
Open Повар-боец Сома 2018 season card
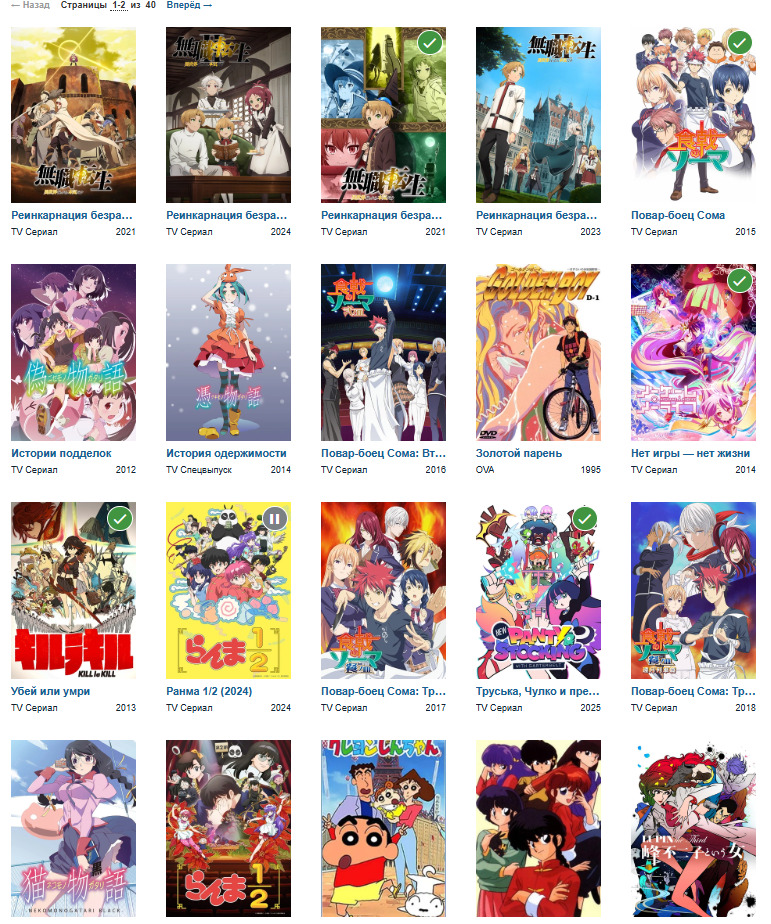693,590
